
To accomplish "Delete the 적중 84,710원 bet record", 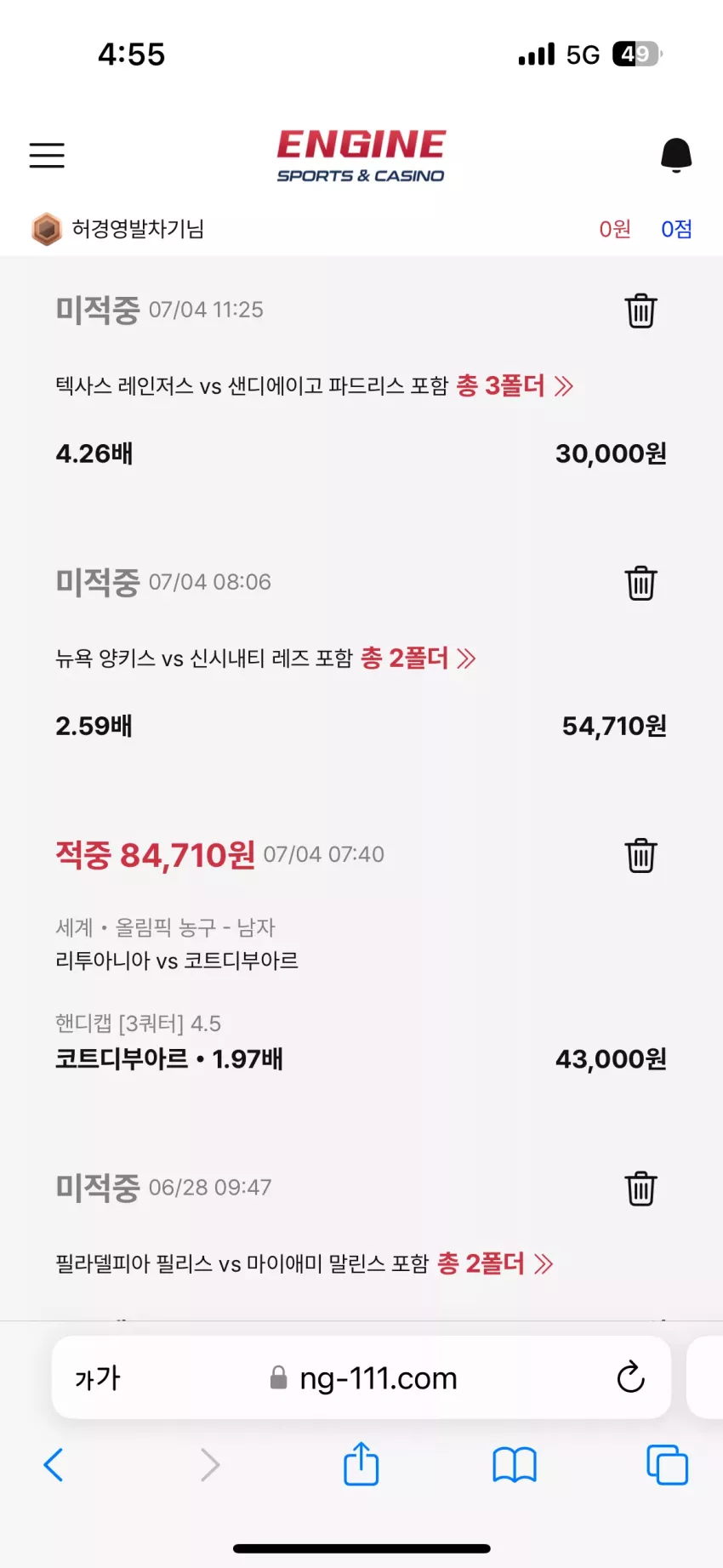I will [x=641, y=855].
